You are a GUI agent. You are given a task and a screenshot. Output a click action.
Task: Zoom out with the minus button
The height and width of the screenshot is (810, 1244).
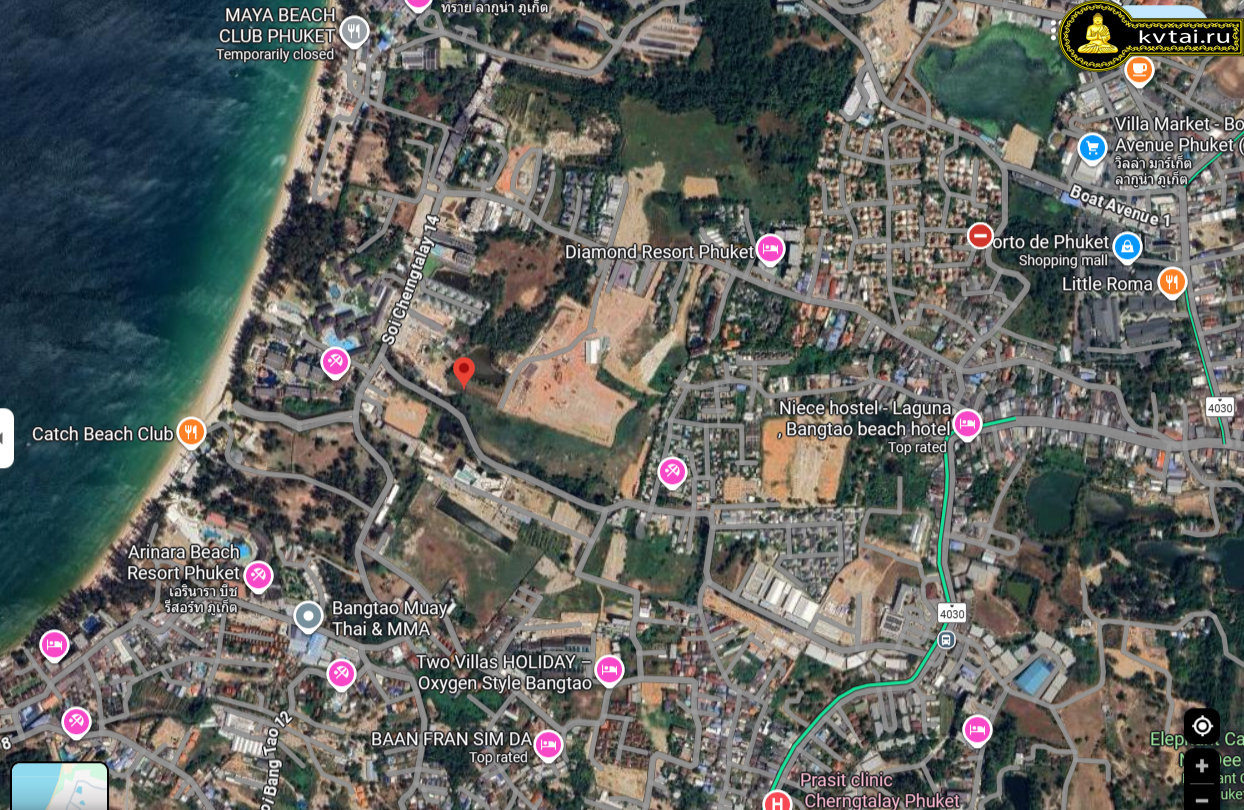(1202, 800)
